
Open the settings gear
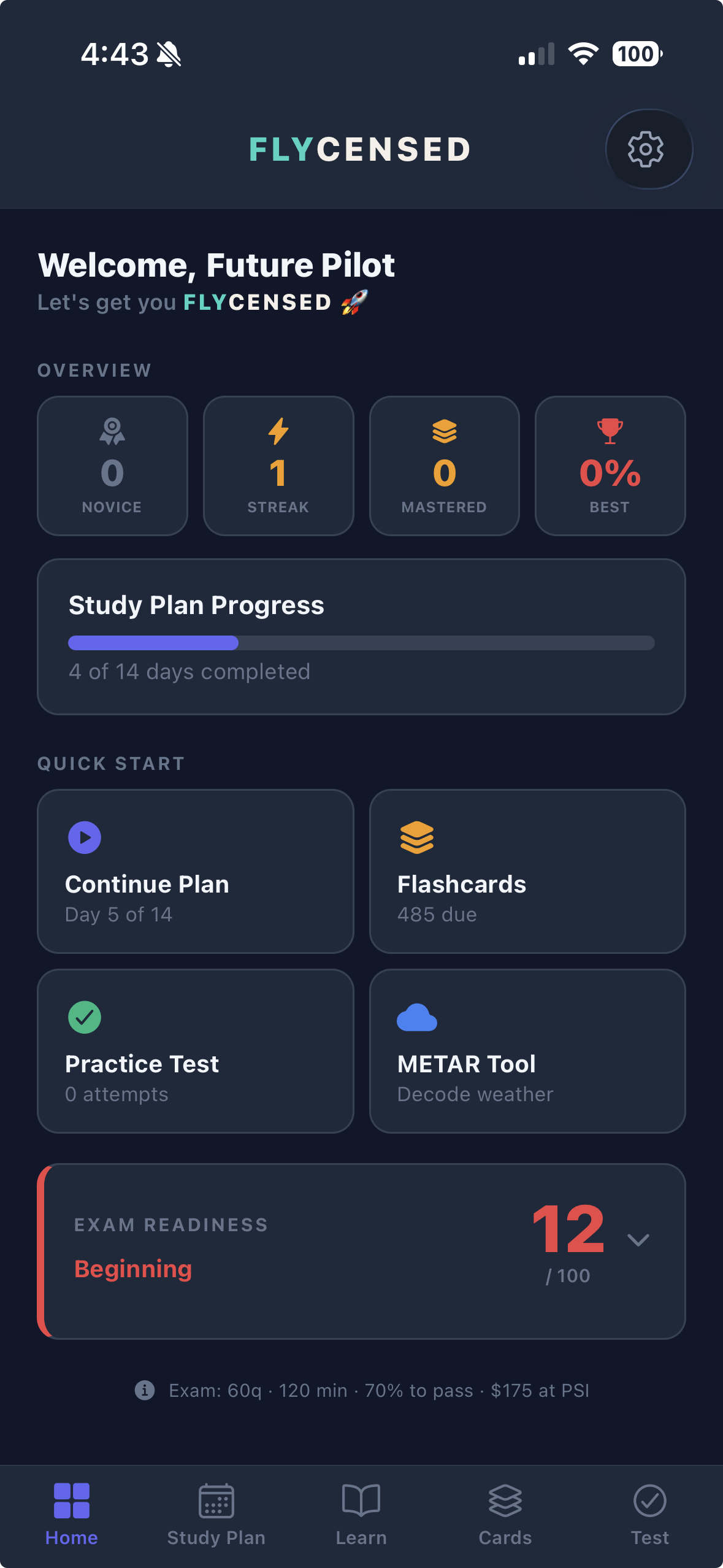(648, 149)
